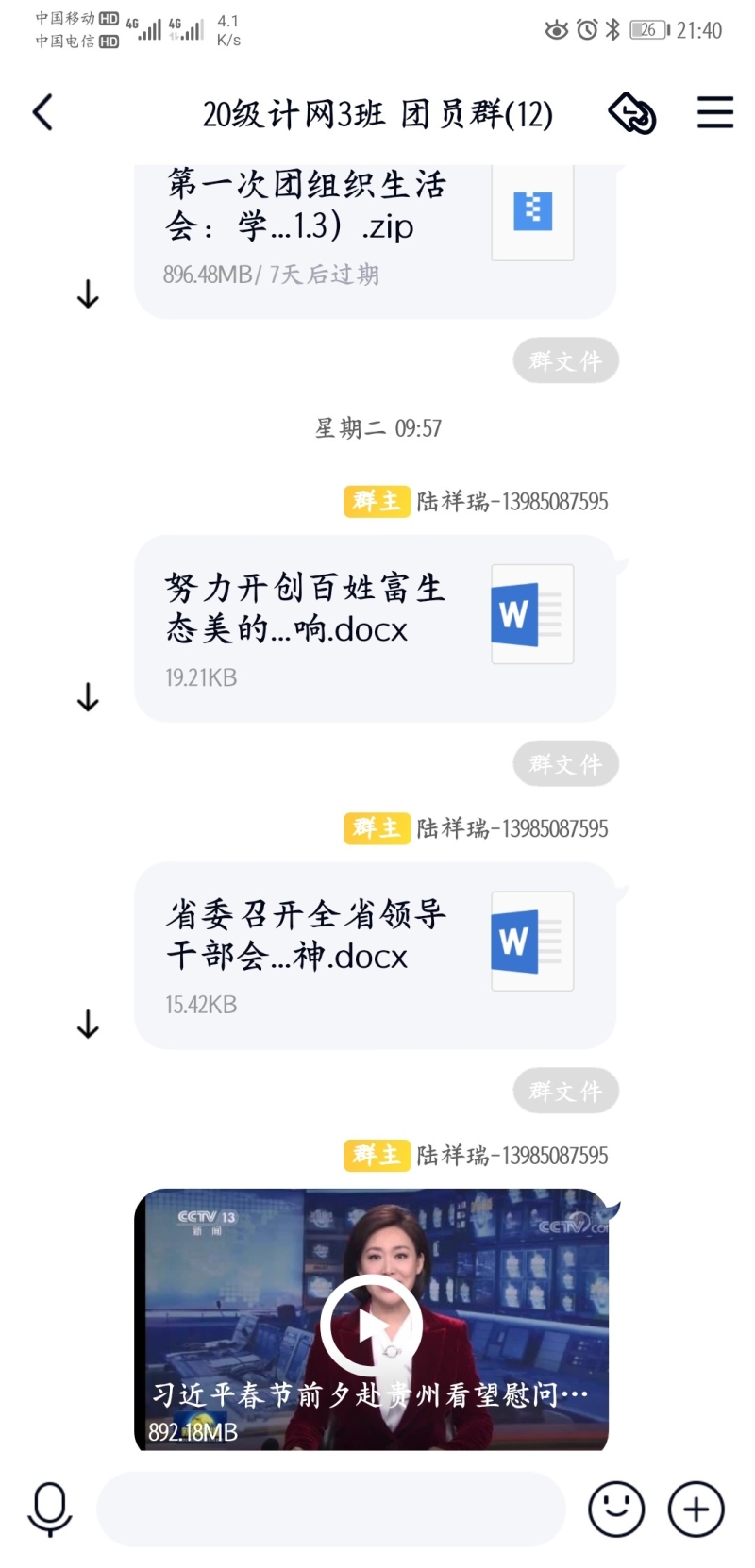This screenshot has width=755, height=1568.
Task: Go back from the group chat
Action: coord(43,113)
